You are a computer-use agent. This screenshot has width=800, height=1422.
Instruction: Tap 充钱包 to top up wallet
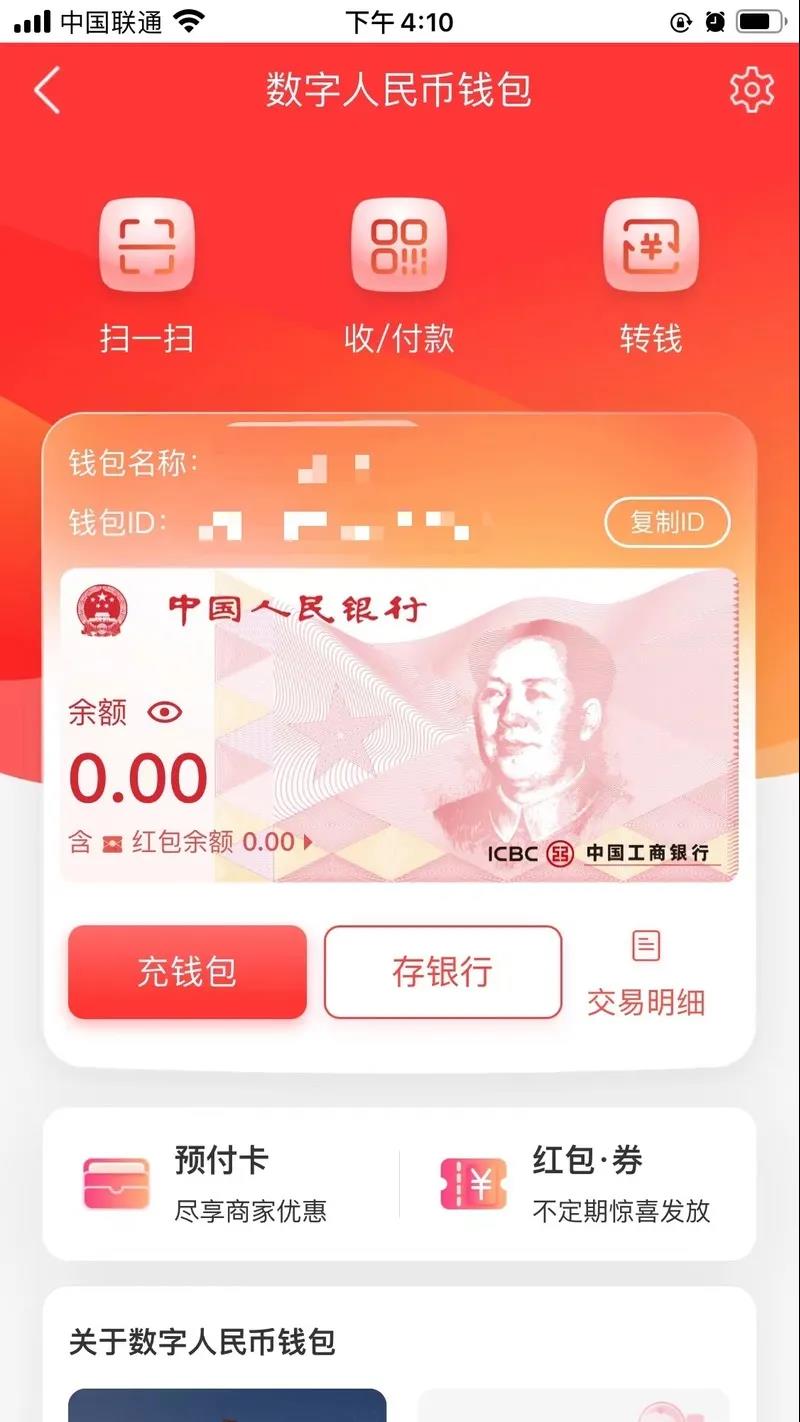pos(187,972)
